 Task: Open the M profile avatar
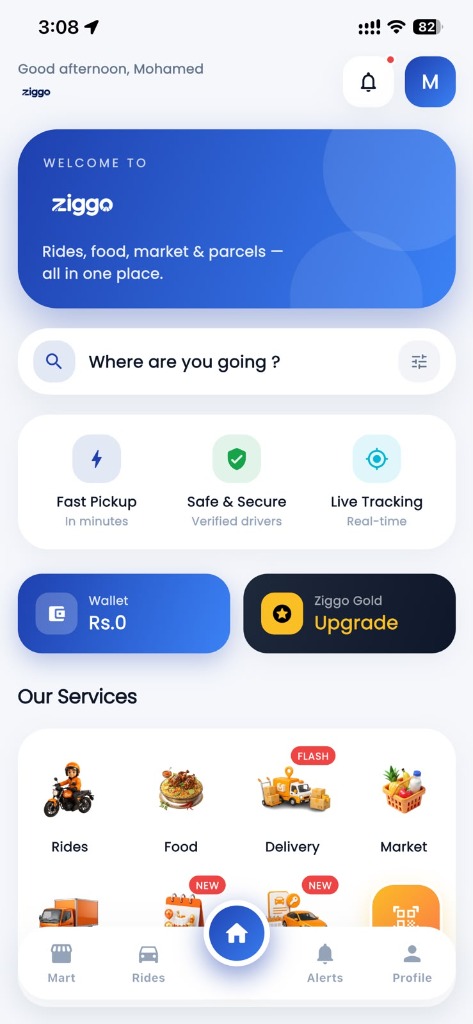point(430,82)
